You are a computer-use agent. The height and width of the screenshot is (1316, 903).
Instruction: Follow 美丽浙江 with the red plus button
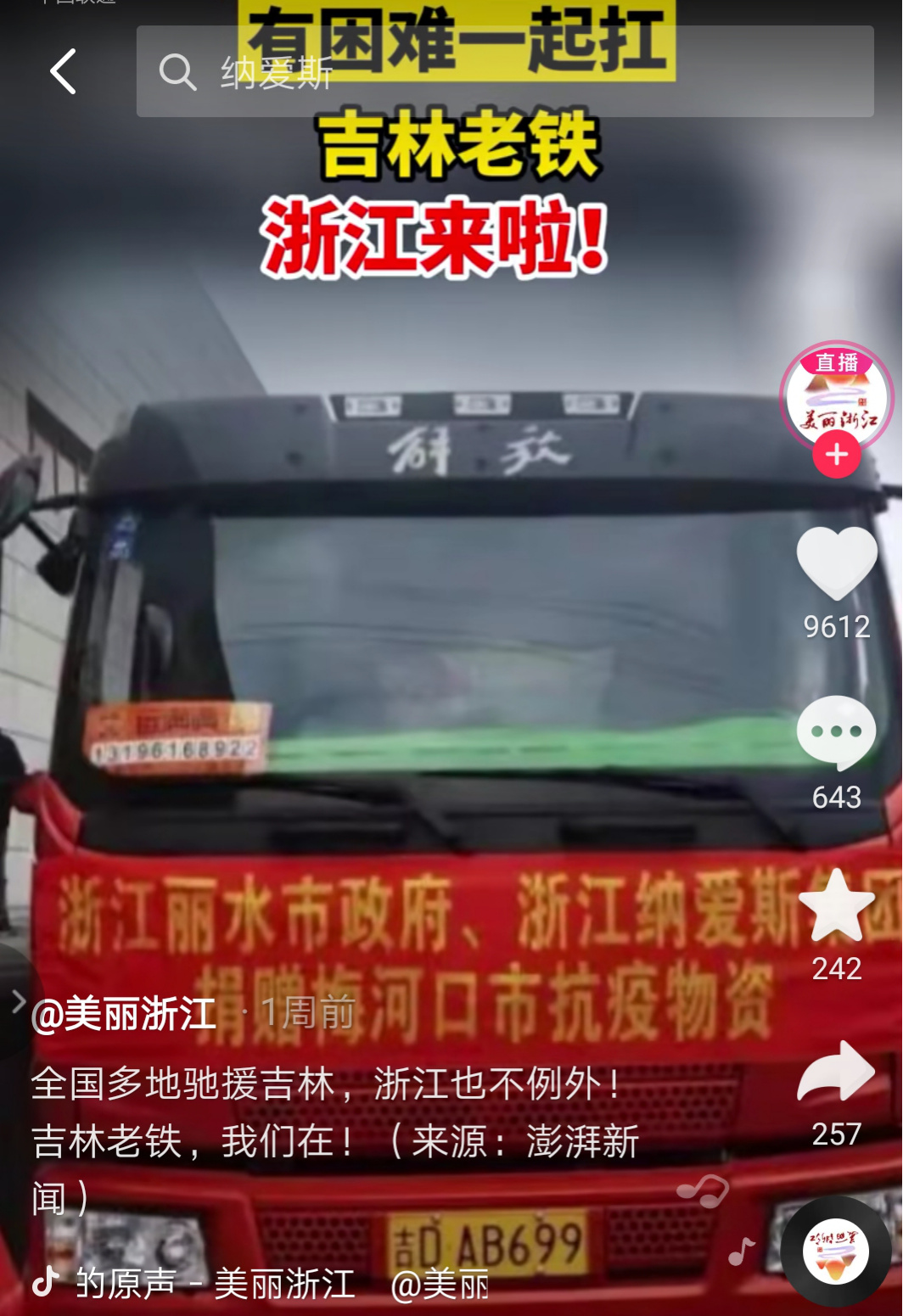[837, 455]
